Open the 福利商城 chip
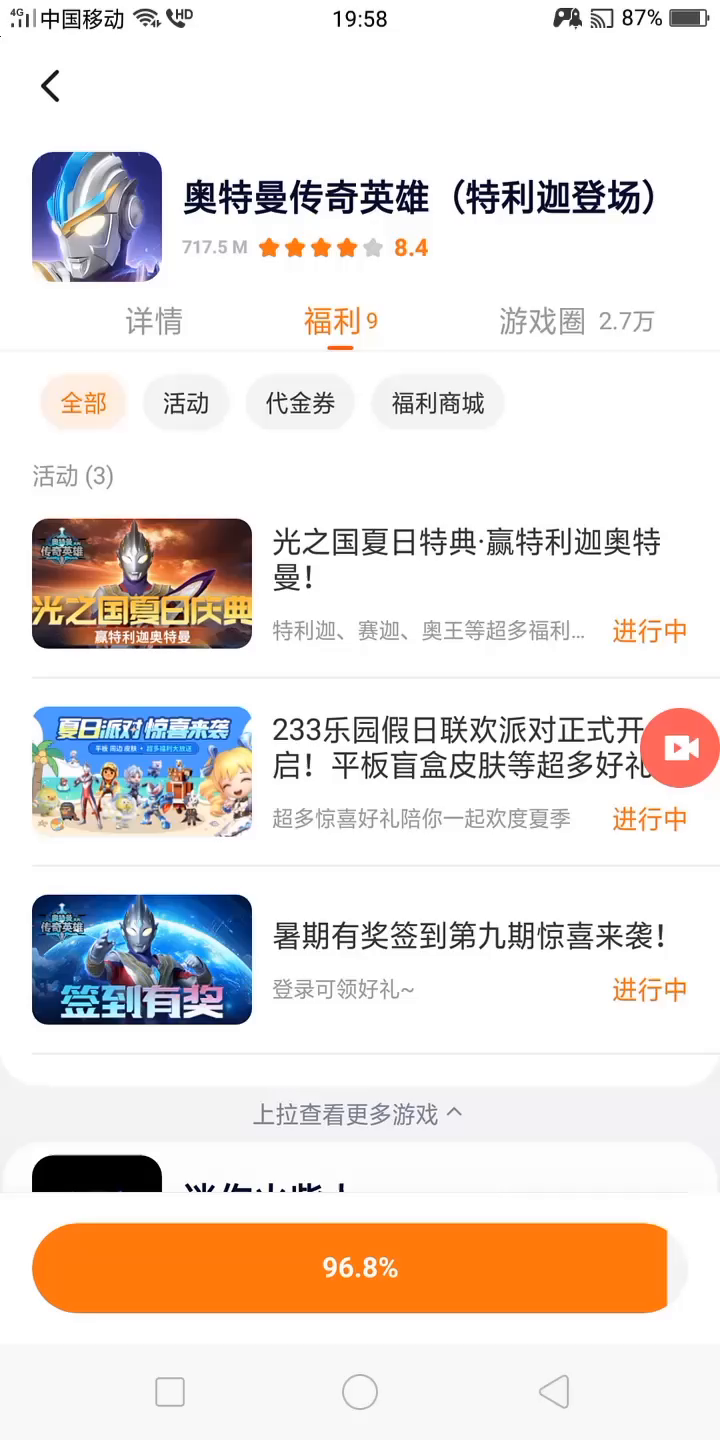Viewport: 720px width, 1440px height. pos(438,403)
